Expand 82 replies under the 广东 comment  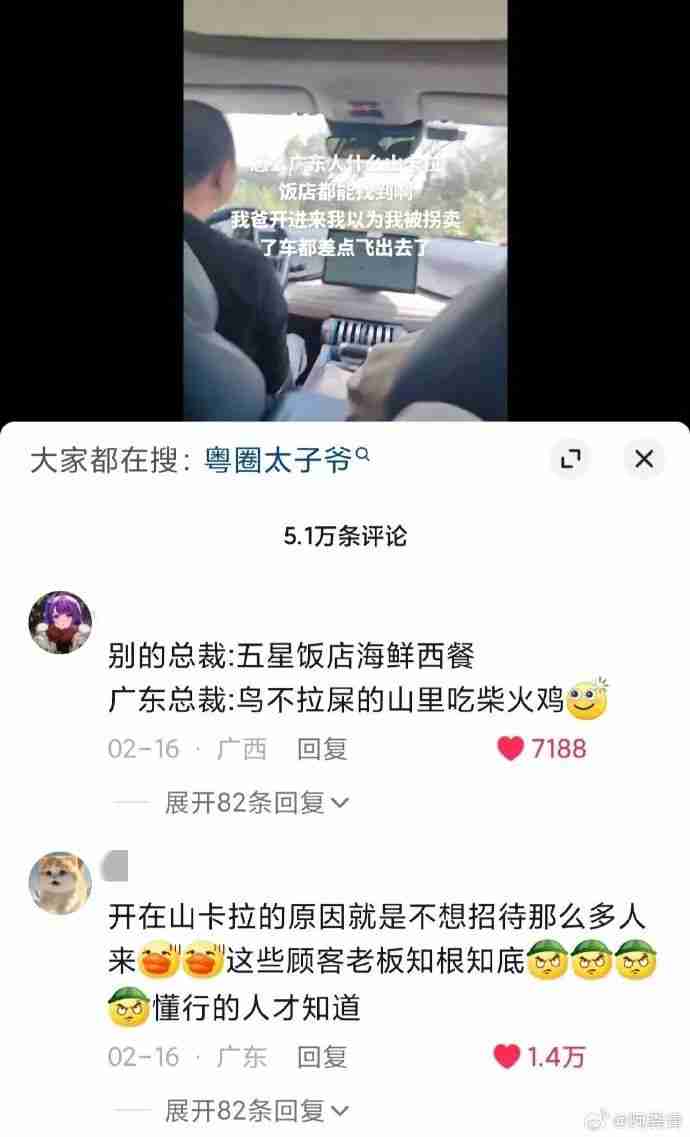[255, 1110]
